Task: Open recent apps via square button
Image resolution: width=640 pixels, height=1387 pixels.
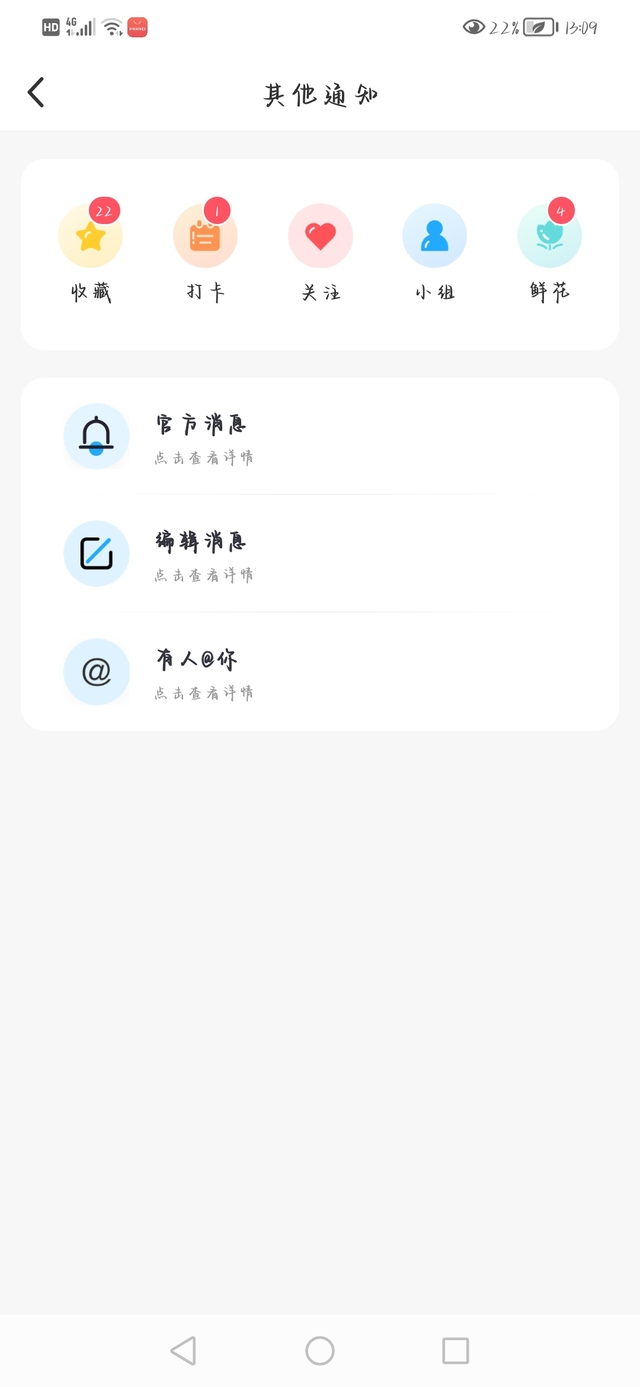Action: (455, 1351)
